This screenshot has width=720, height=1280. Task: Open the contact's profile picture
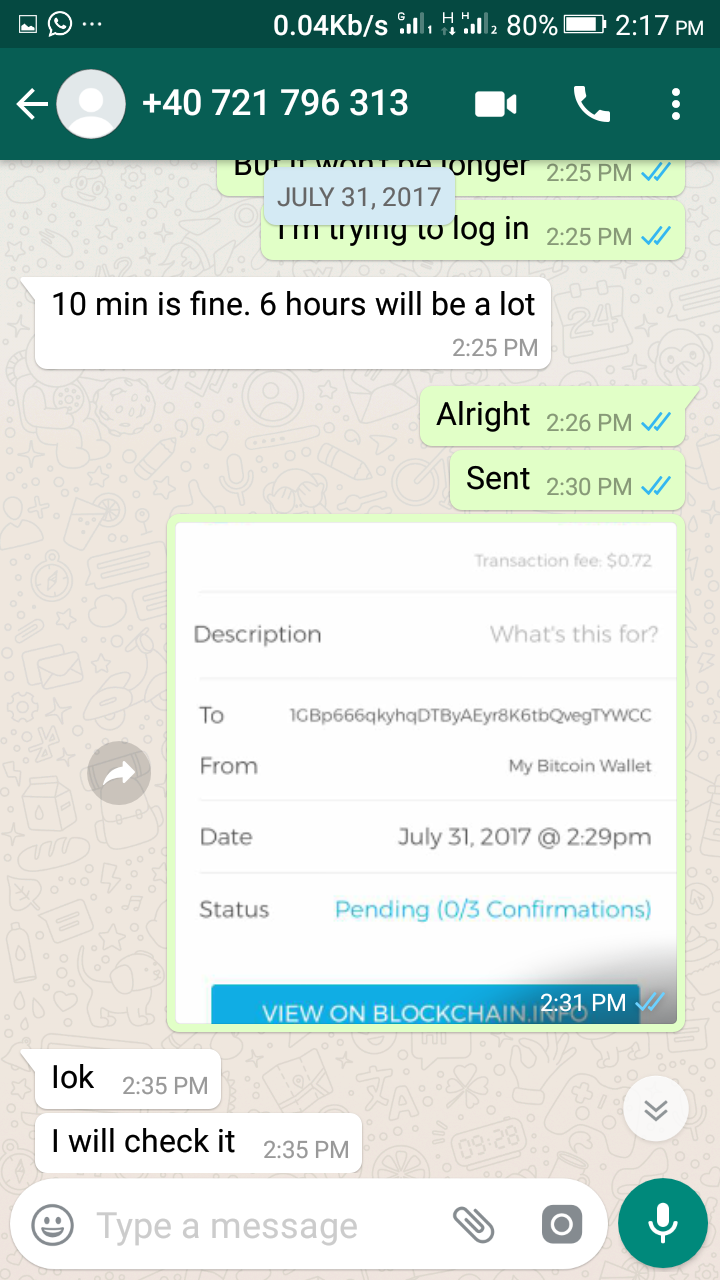91,104
